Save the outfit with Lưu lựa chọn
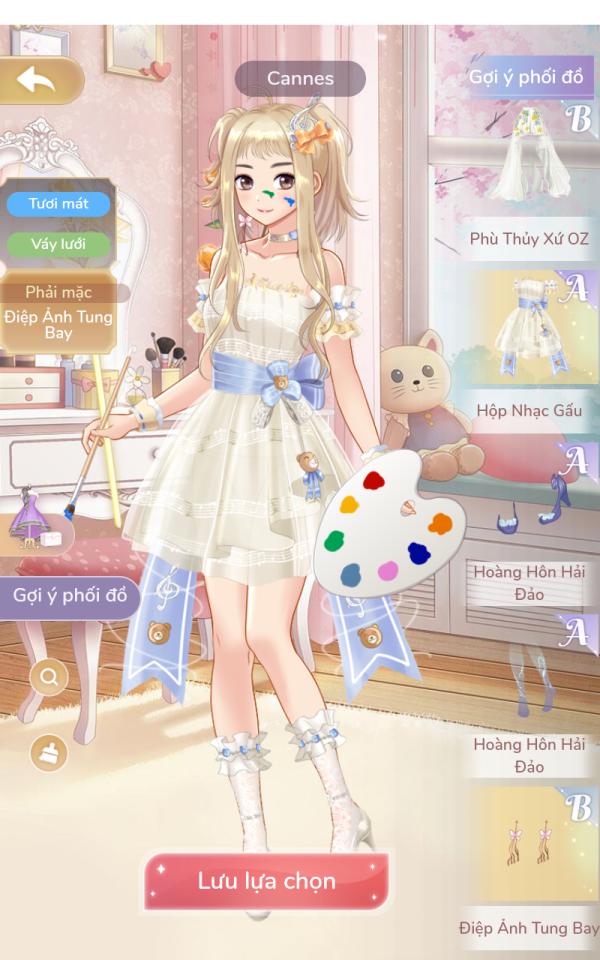The width and height of the screenshot is (600, 960). (266, 881)
